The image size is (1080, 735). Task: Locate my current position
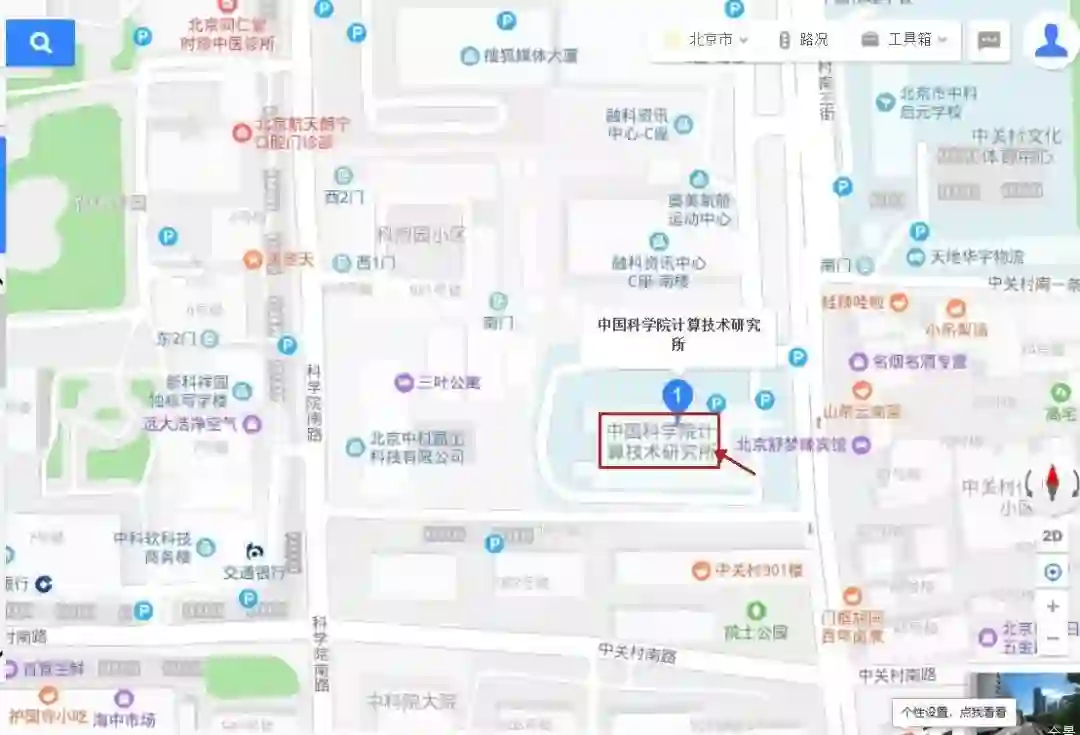coord(1052,571)
